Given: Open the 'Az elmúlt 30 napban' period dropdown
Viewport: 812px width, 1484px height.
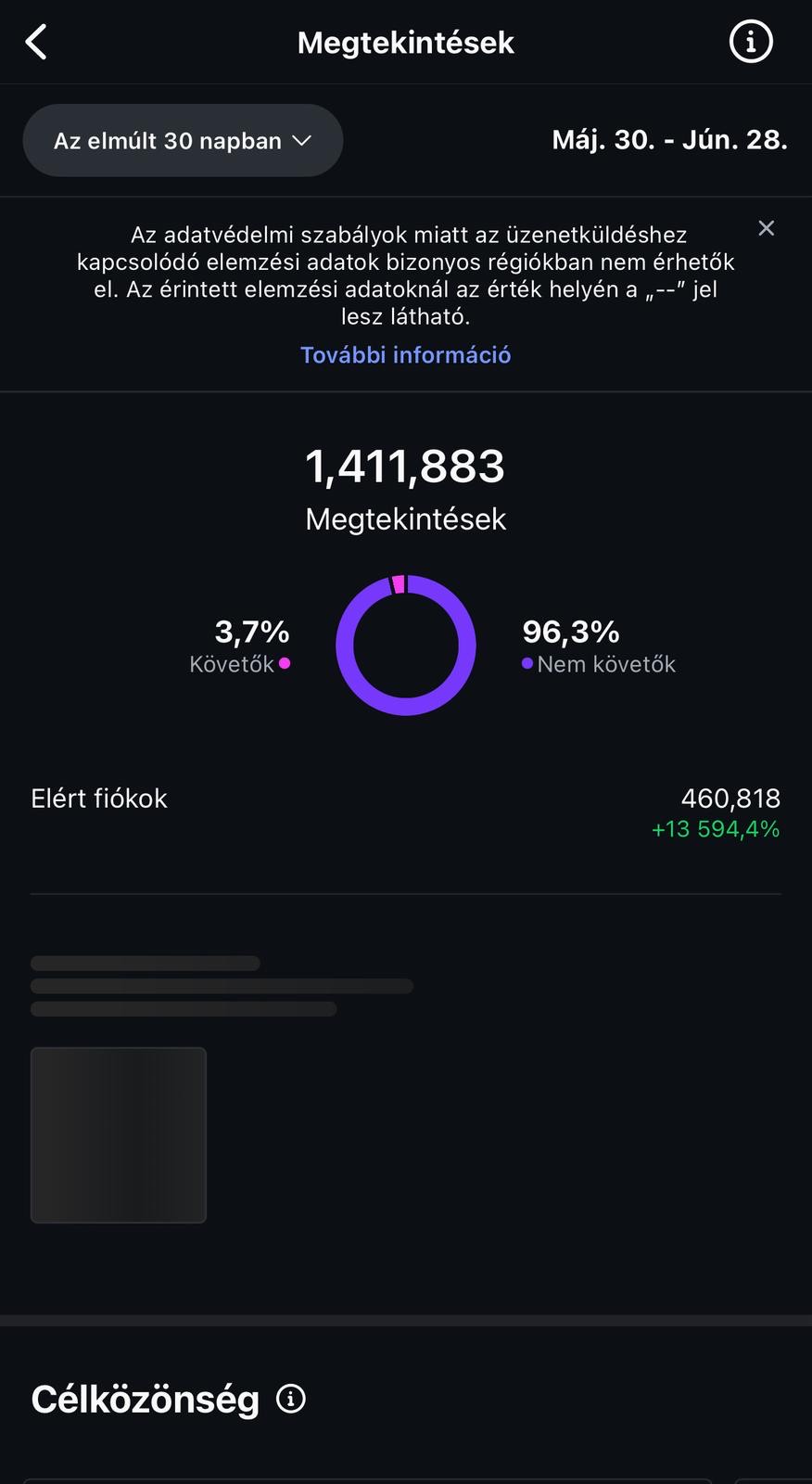Looking at the screenshot, I should [x=183, y=141].
